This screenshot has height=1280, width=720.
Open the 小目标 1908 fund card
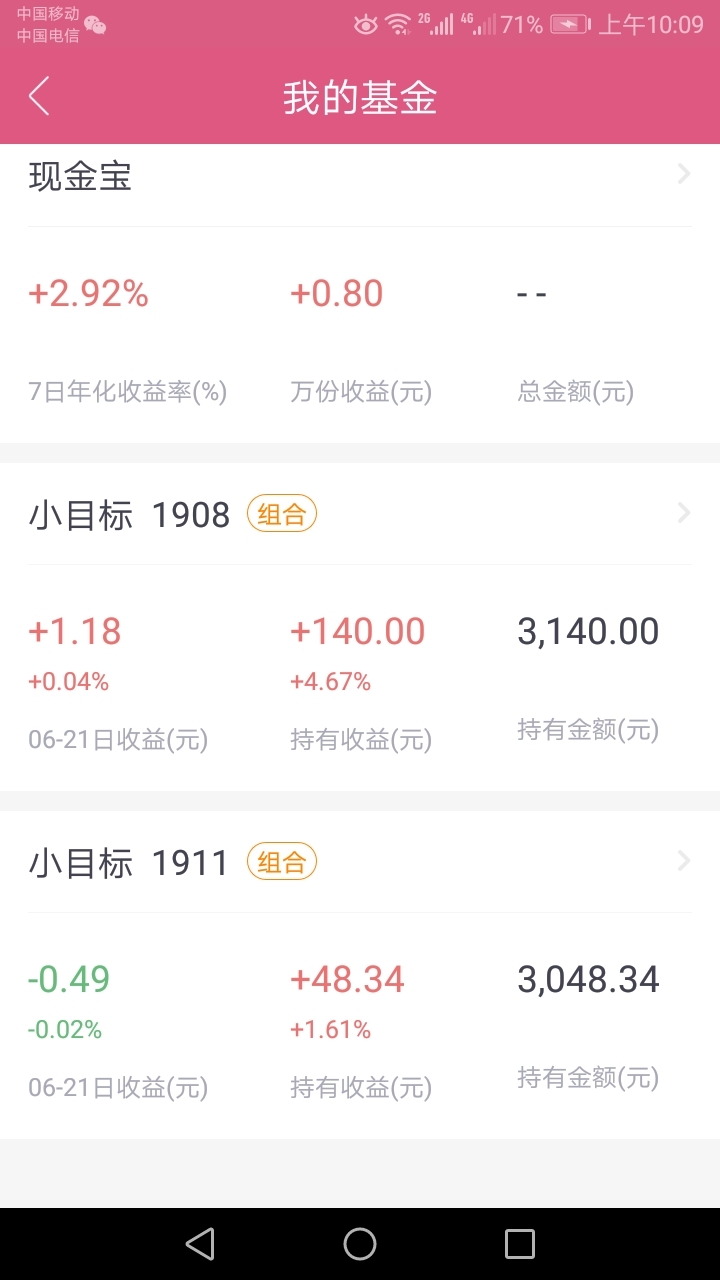pyautogui.click(x=360, y=627)
